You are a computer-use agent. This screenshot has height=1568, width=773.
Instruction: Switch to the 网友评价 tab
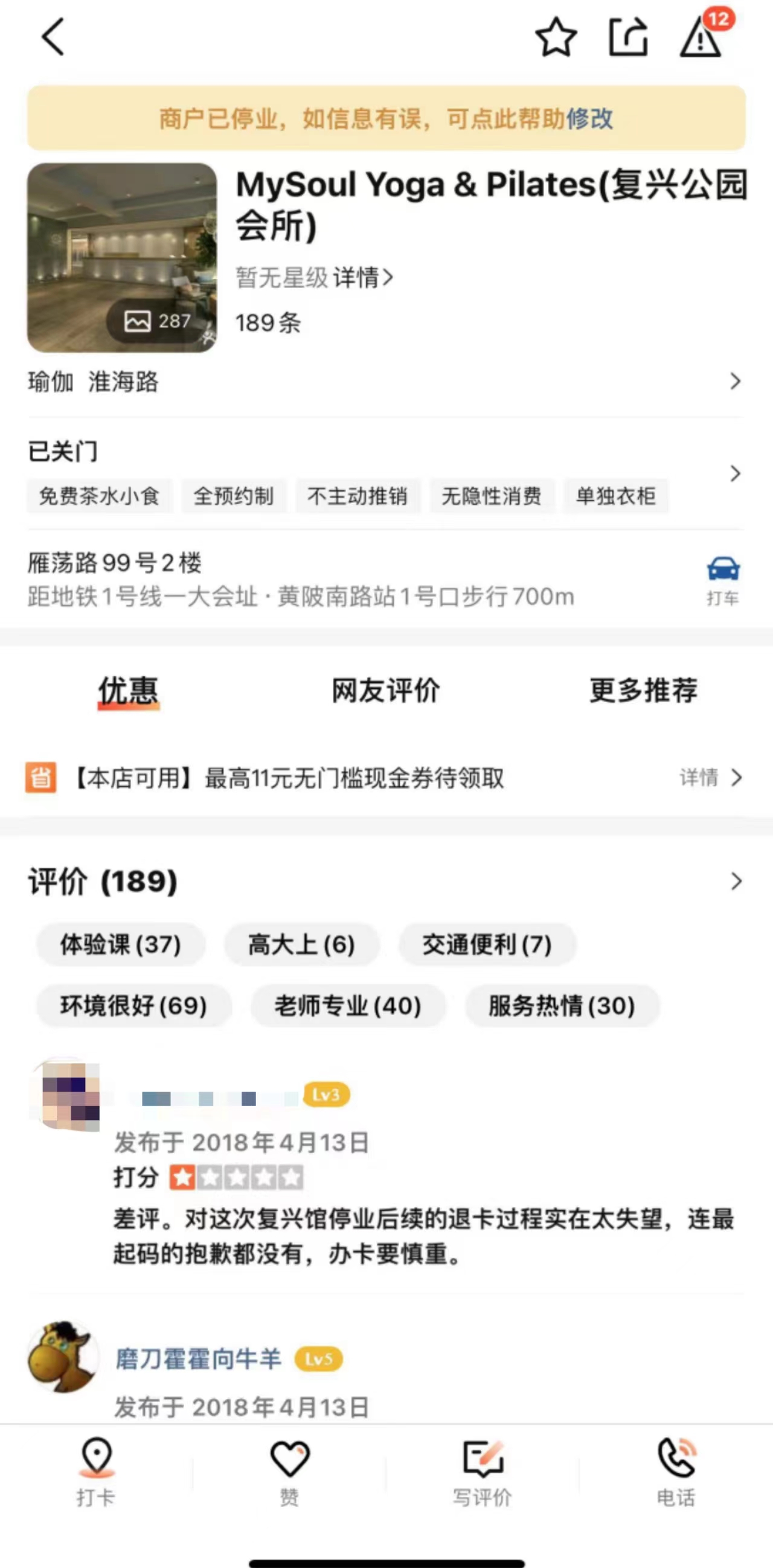(385, 691)
